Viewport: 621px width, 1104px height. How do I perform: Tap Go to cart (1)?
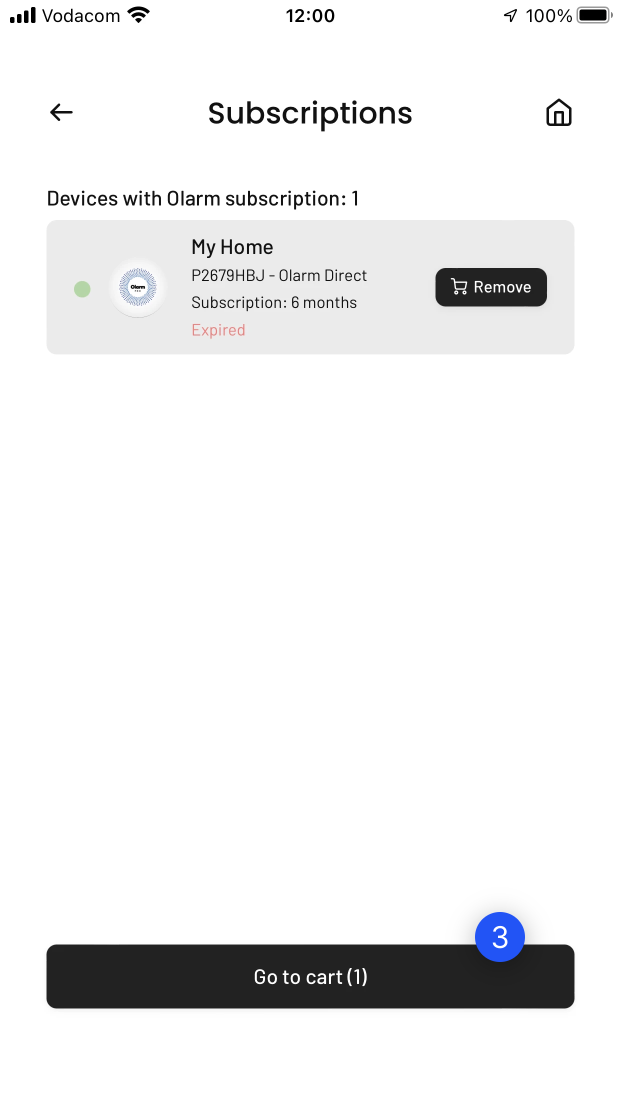310,977
